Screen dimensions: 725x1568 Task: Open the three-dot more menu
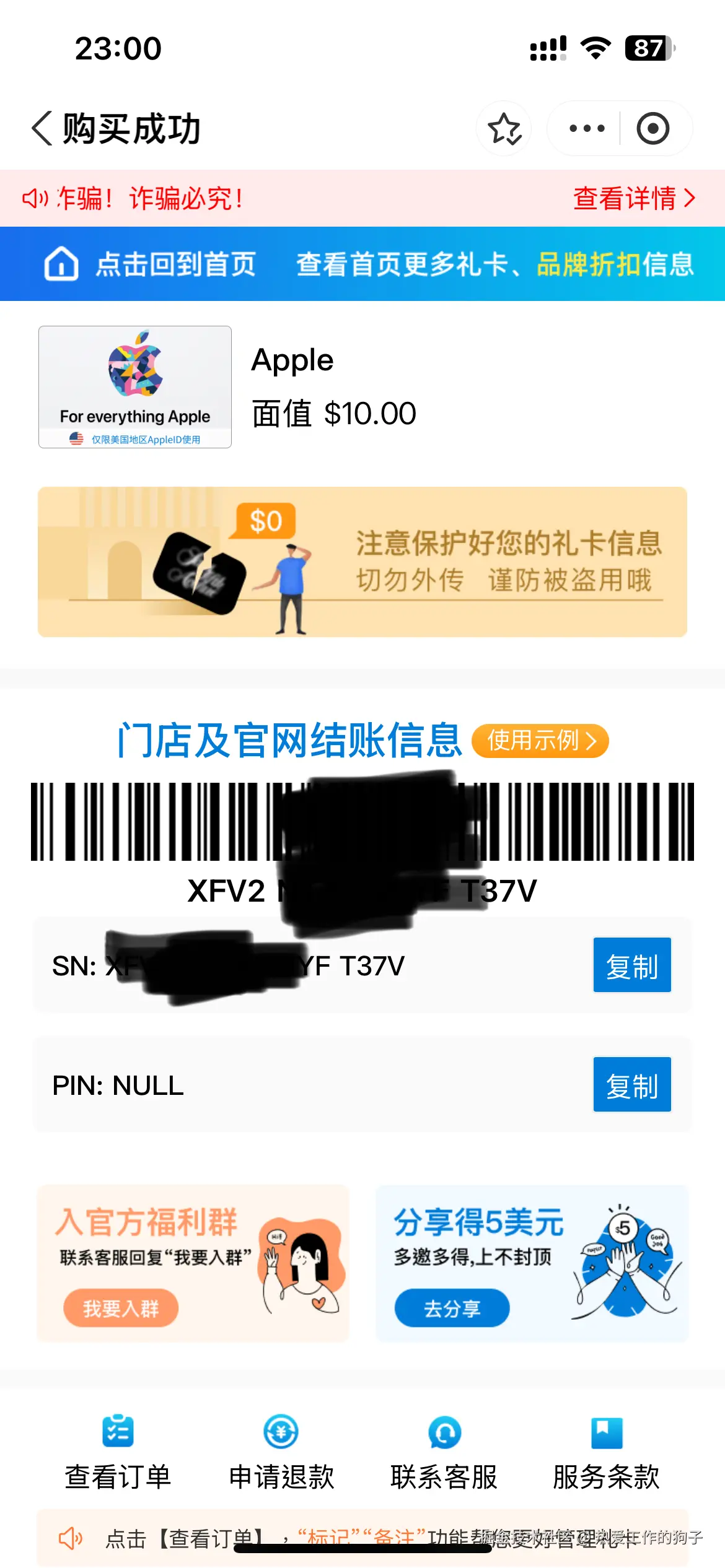(x=586, y=129)
